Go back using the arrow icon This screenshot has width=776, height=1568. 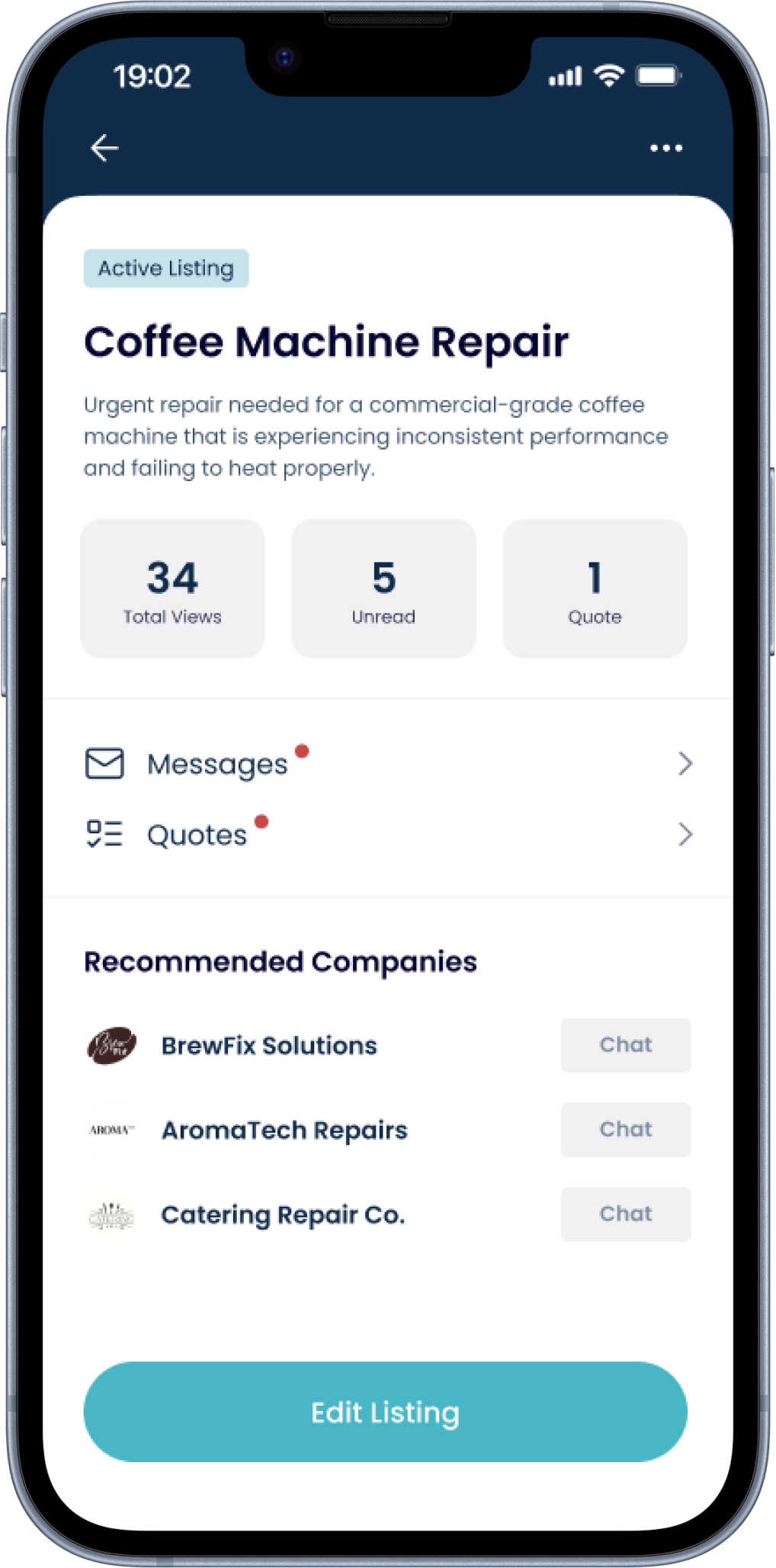104,148
